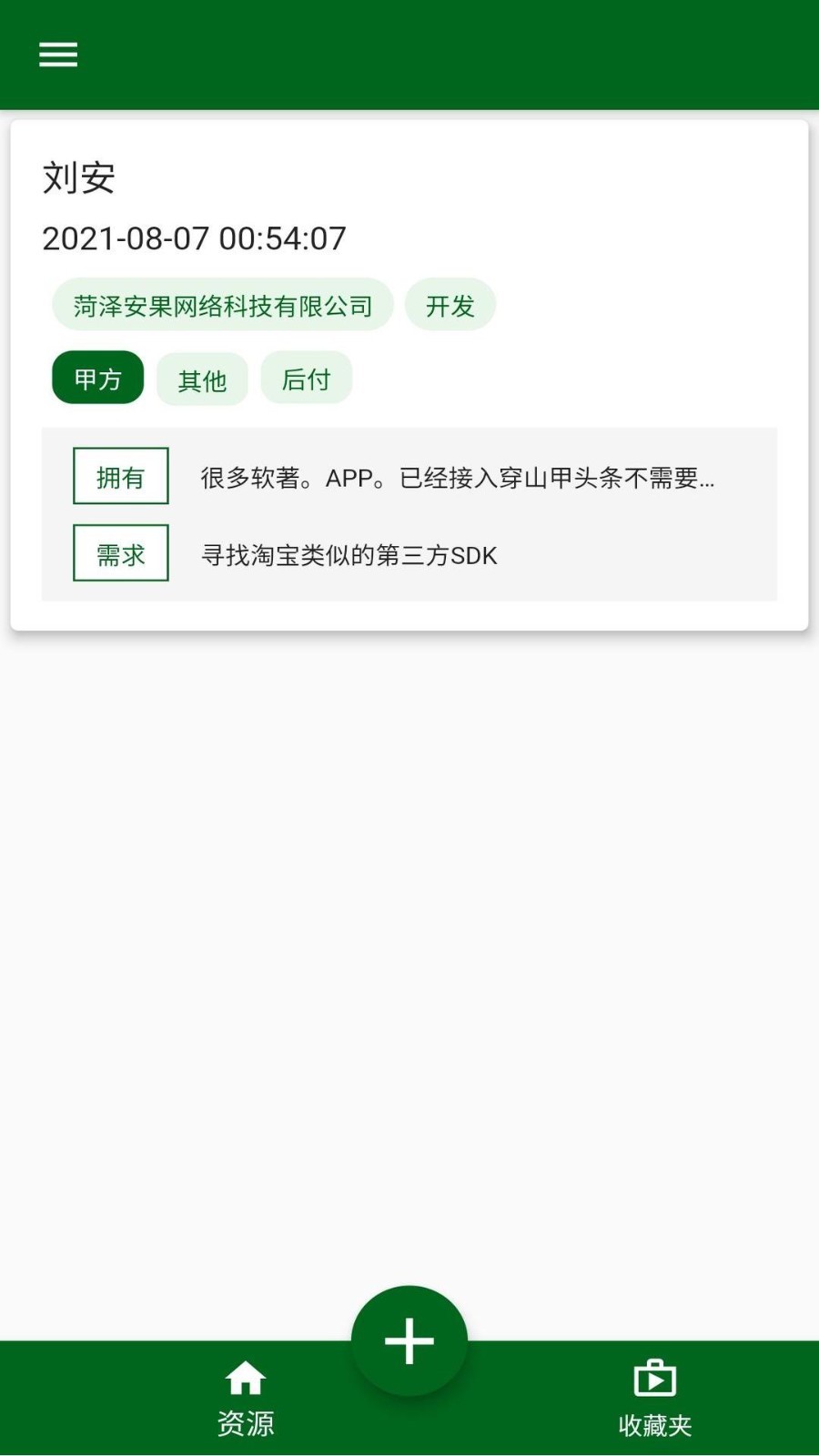This screenshot has height=1456, width=819.
Task: Tap the 其他 chip
Action: (x=202, y=379)
